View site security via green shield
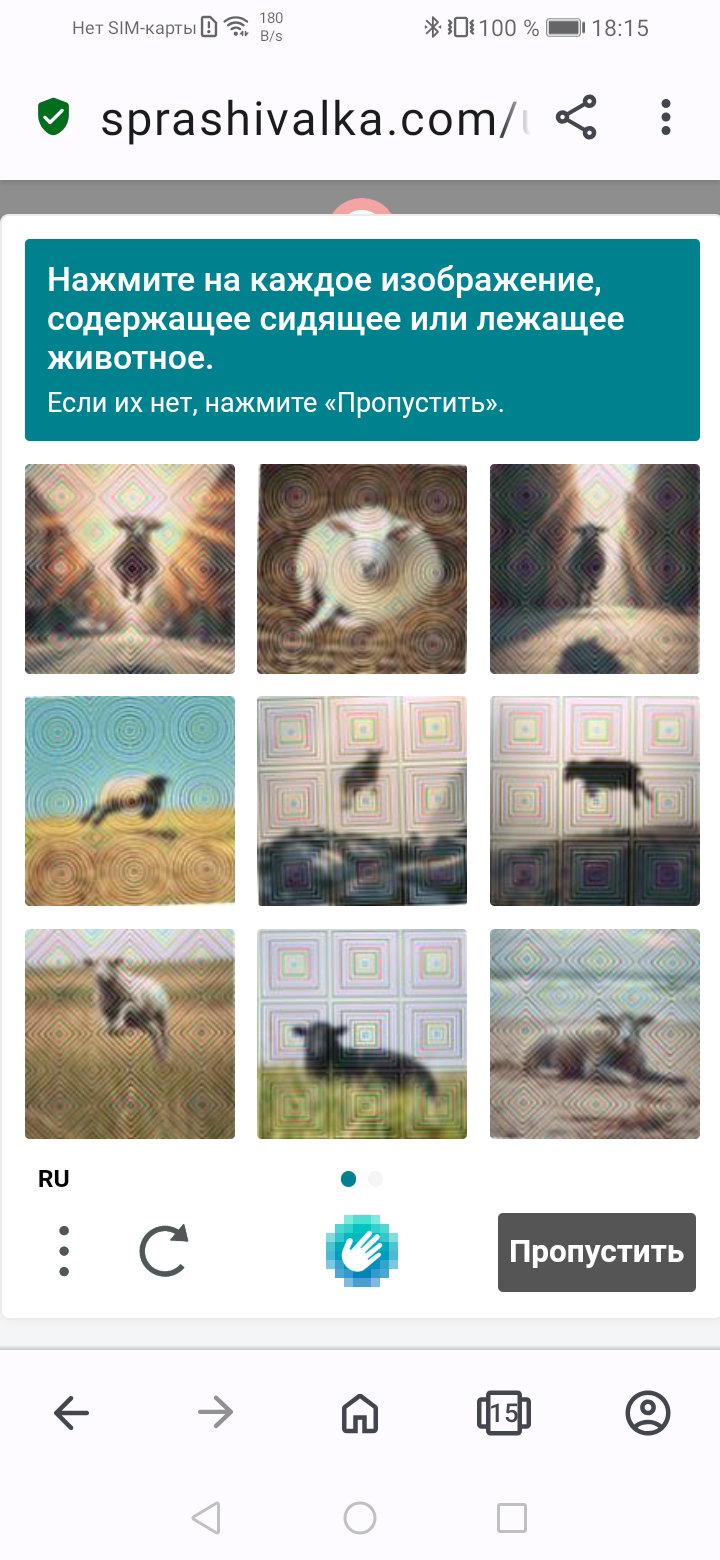Screen dimensions: 720x1560 coord(53,118)
